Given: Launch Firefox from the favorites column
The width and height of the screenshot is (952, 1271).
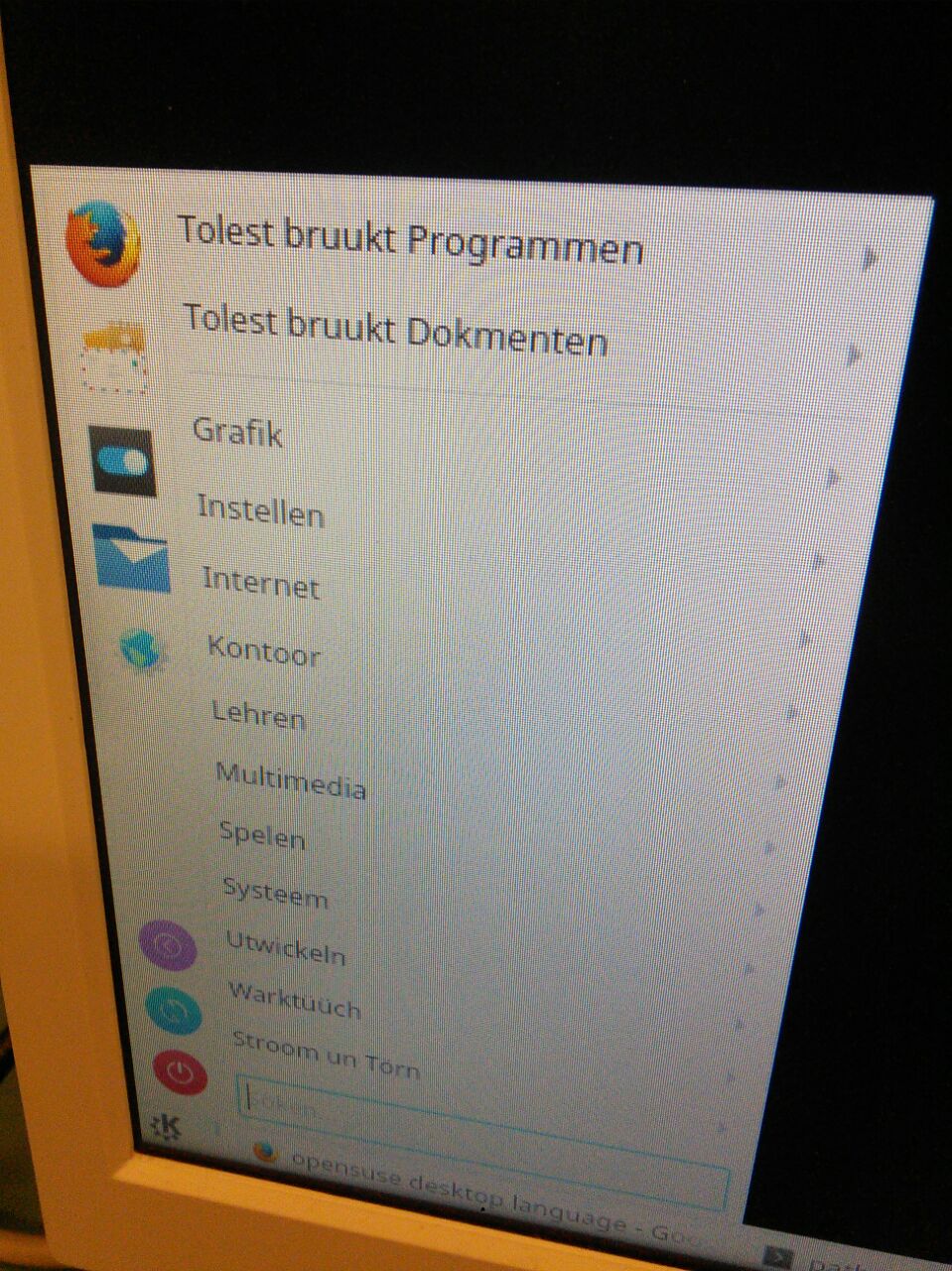Looking at the screenshot, I should click(102, 242).
